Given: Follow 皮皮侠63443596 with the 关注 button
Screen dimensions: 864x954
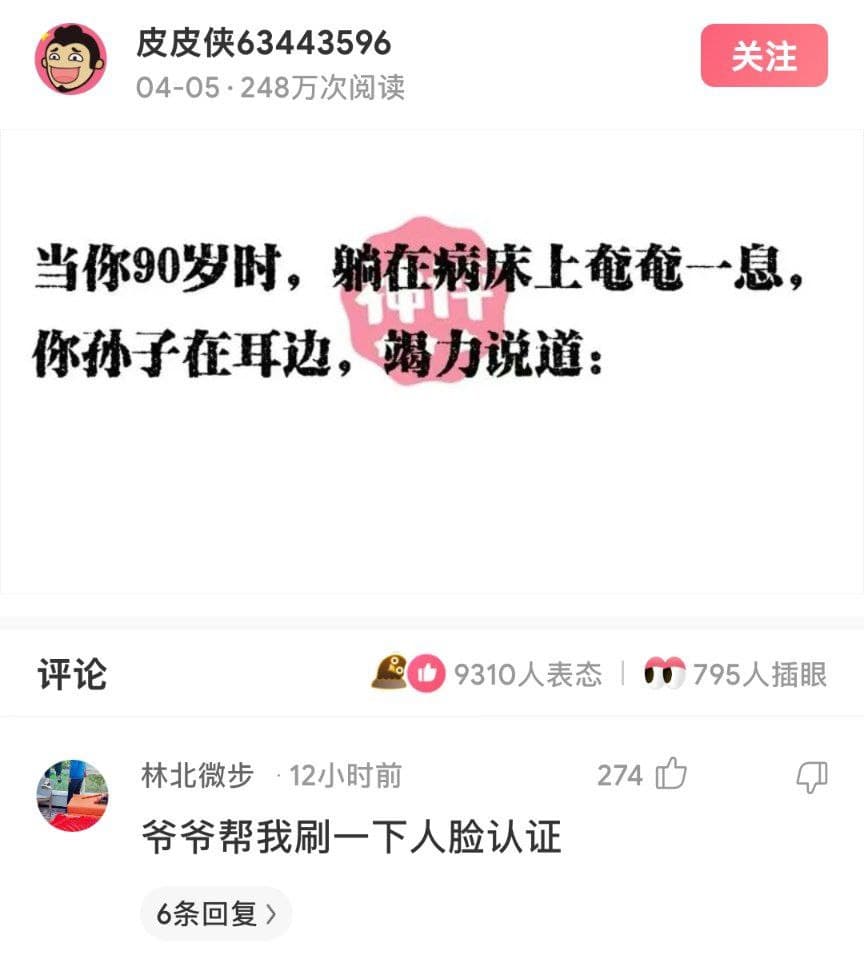Looking at the screenshot, I should point(763,56).
